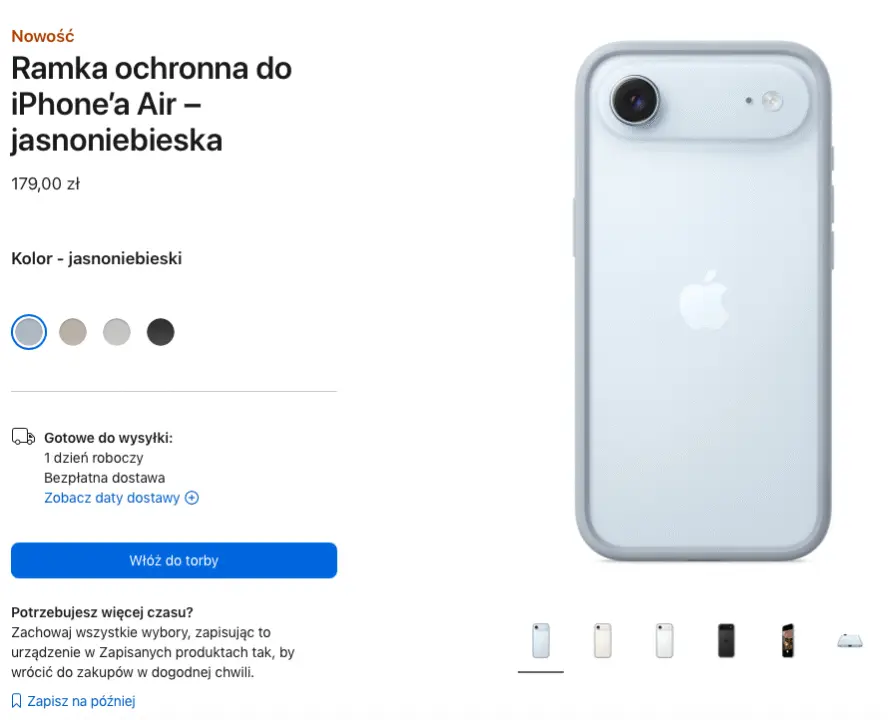
Task: Pick the light gray color swatch
Action: (x=117, y=332)
